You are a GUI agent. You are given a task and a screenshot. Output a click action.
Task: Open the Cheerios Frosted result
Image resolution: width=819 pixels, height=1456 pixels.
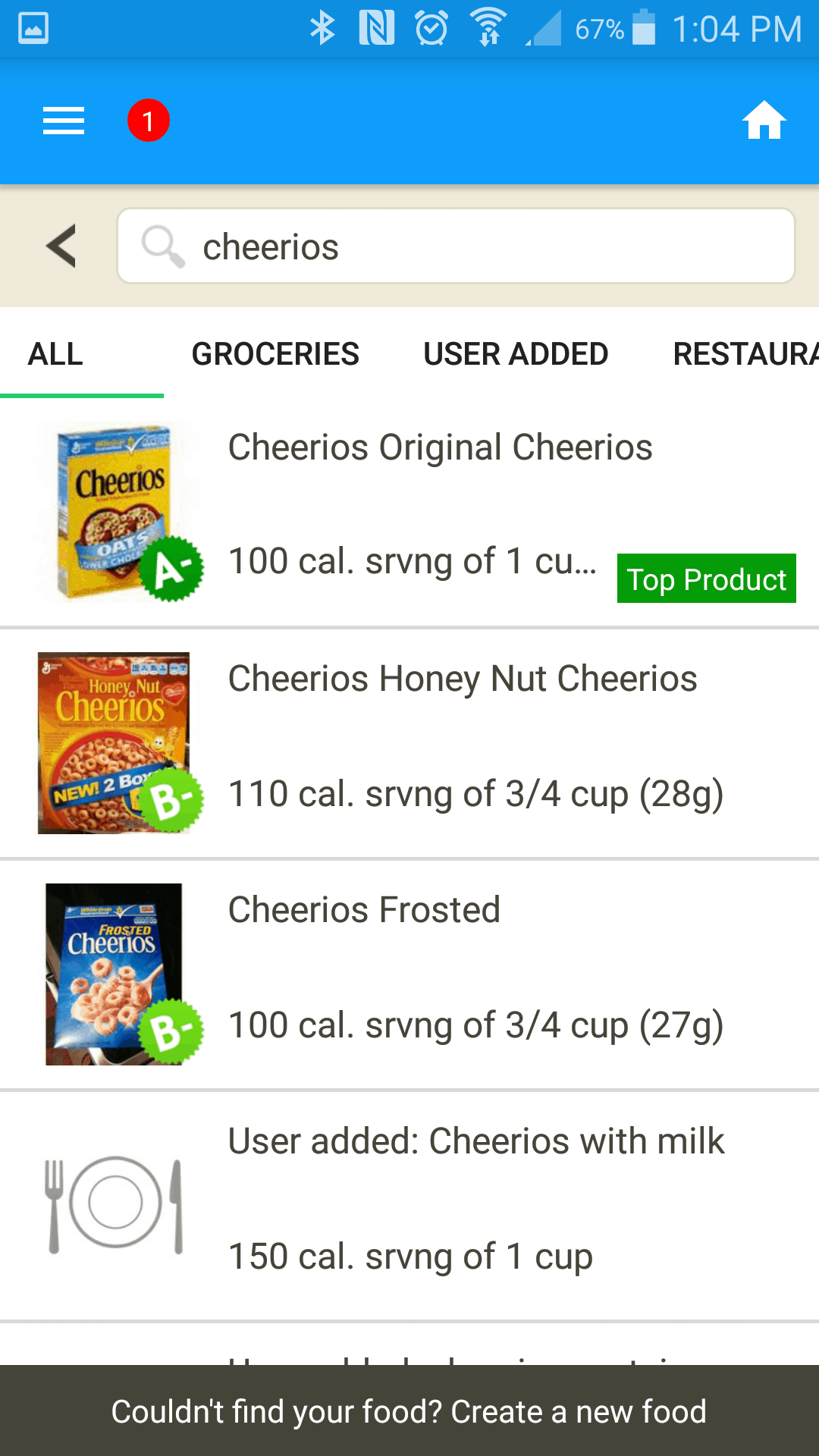pos(409,974)
